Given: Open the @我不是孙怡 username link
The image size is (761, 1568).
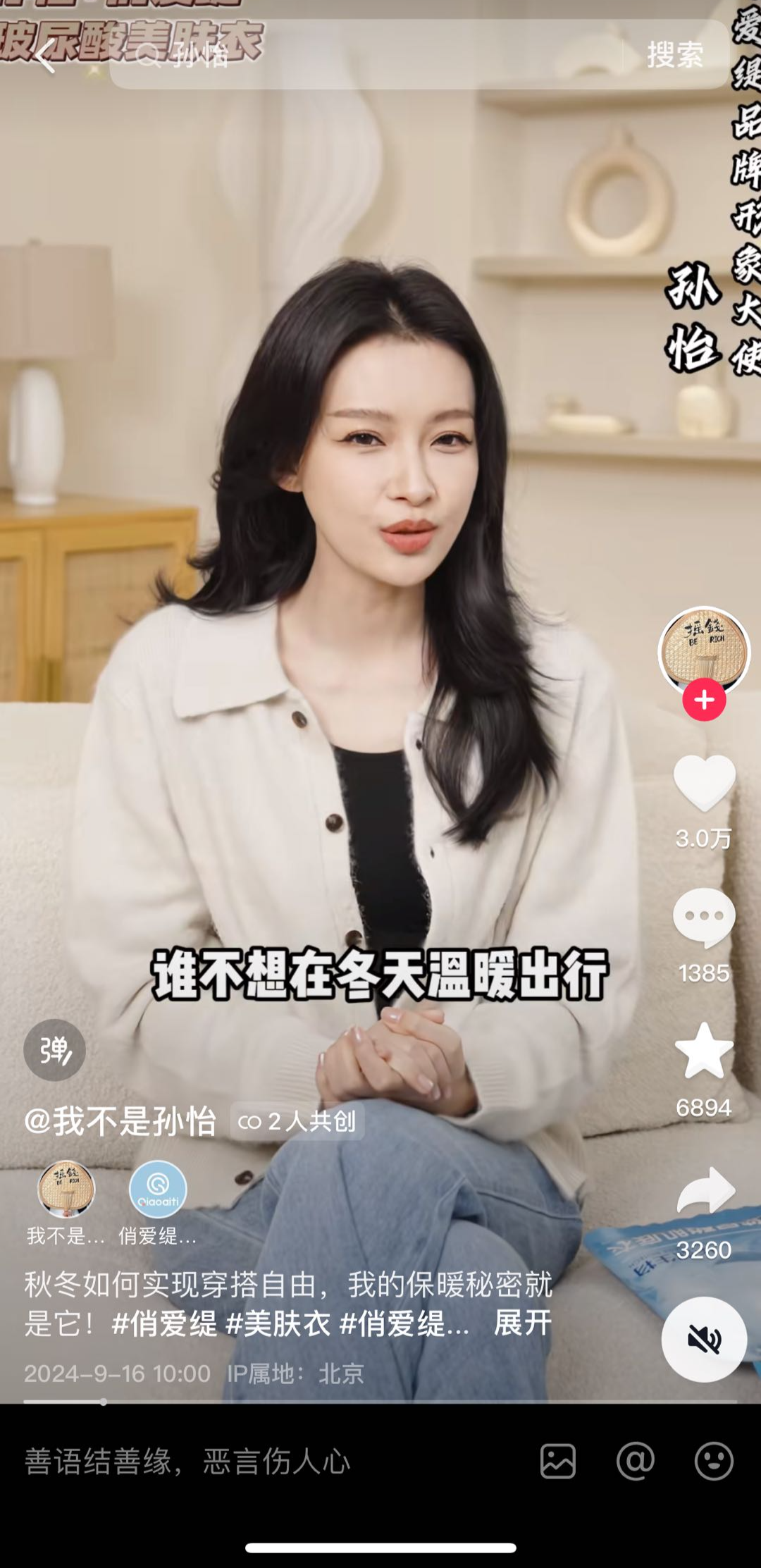Looking at the screenshot, I should [120, 1121].
